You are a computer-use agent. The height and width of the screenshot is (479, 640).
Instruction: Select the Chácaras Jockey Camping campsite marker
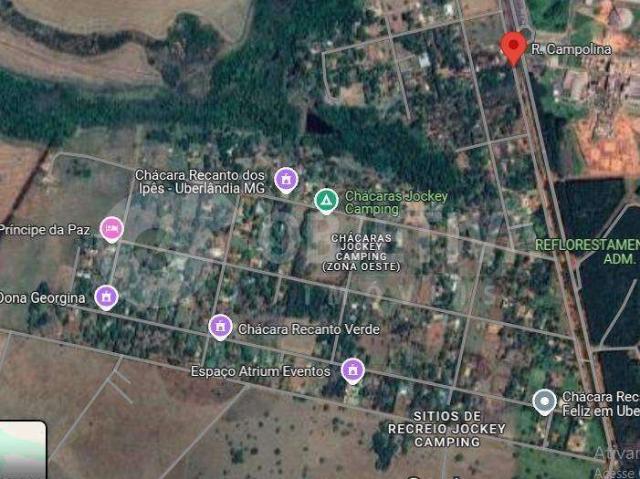(x=326, y=200)
